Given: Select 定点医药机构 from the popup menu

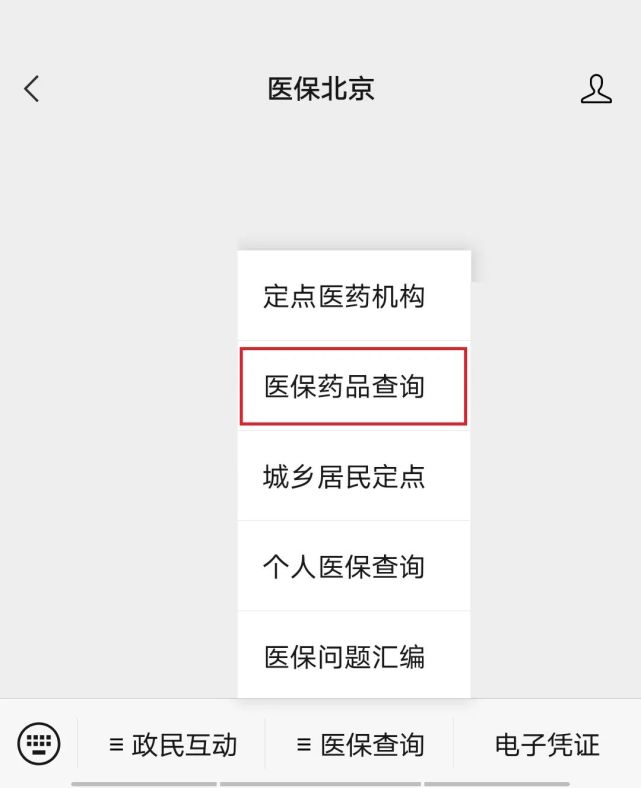Looking at the screenshot, I should coord(354,296).
